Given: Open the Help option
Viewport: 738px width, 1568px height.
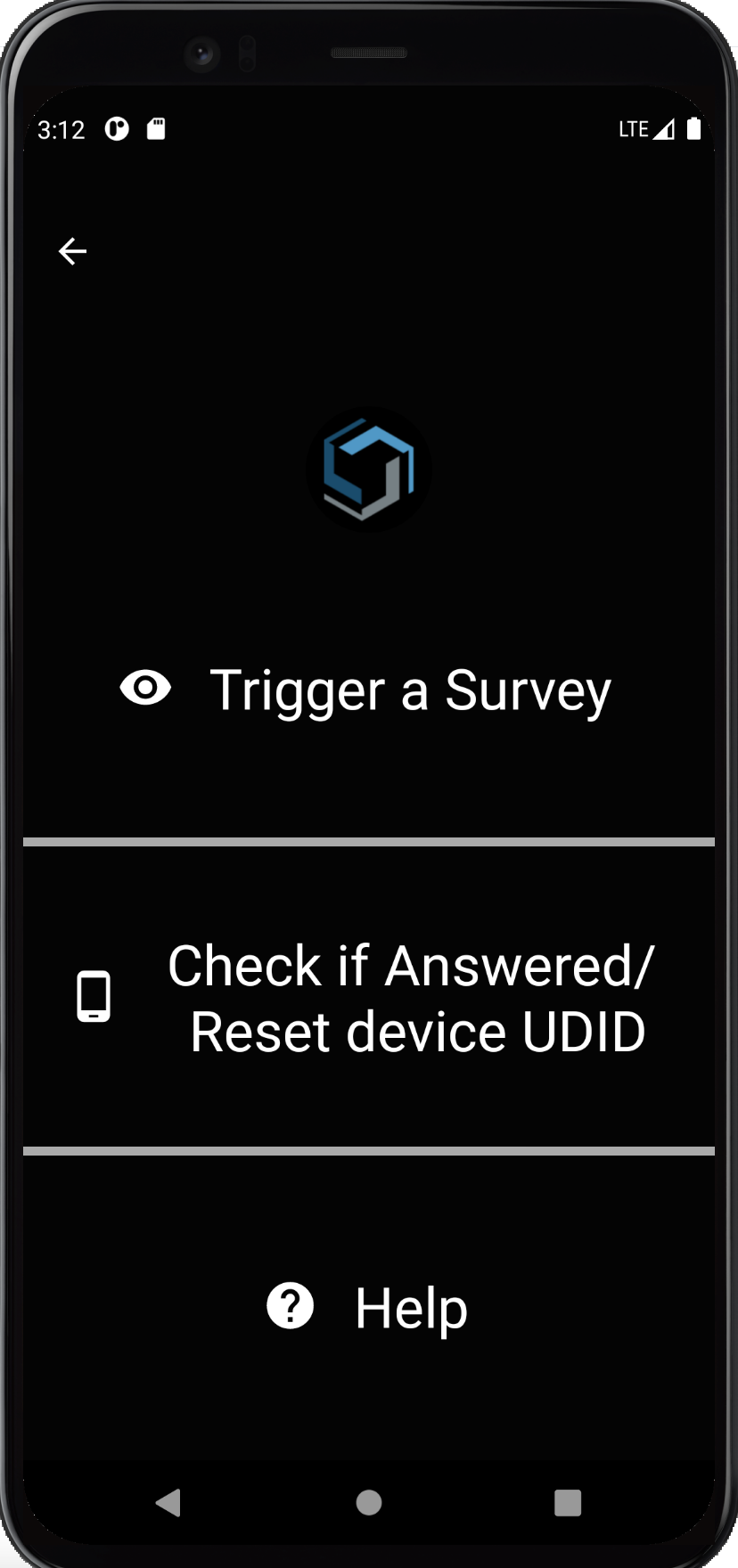Looking at the screenshot, I should tap(368, 1308).
